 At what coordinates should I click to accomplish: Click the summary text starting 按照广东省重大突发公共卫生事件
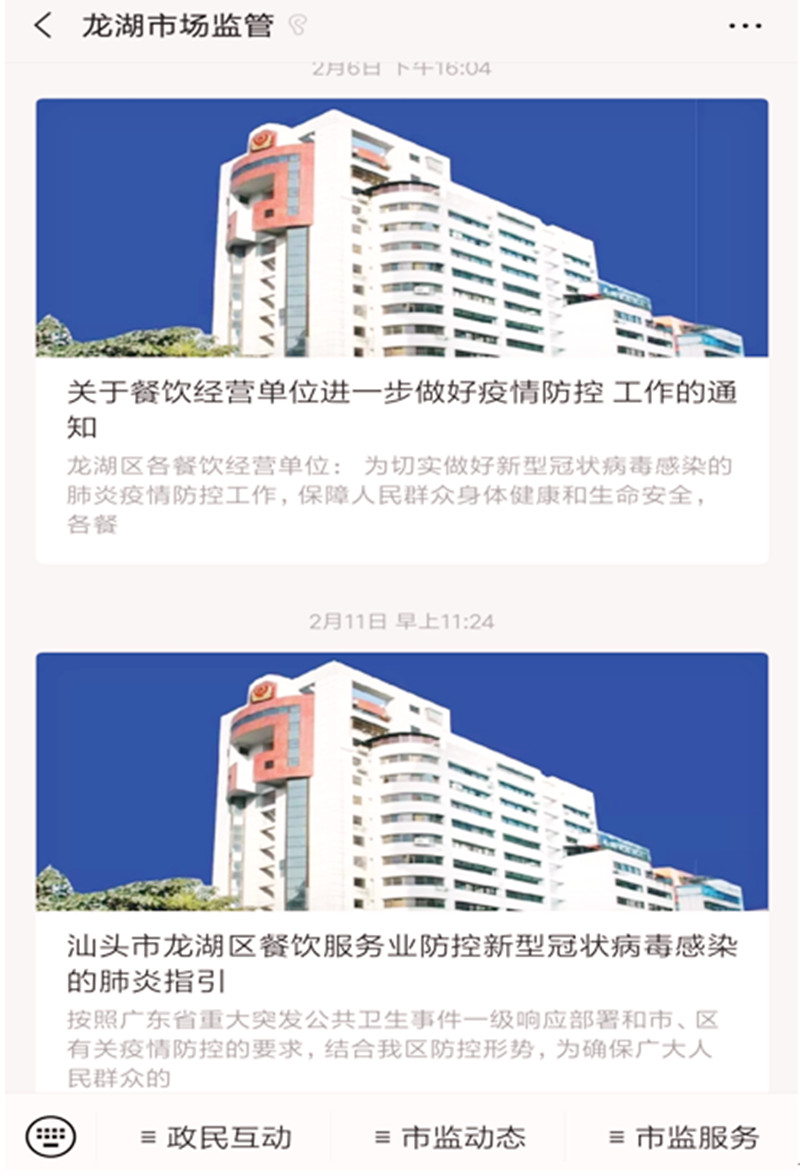(x=400, y=1045)
